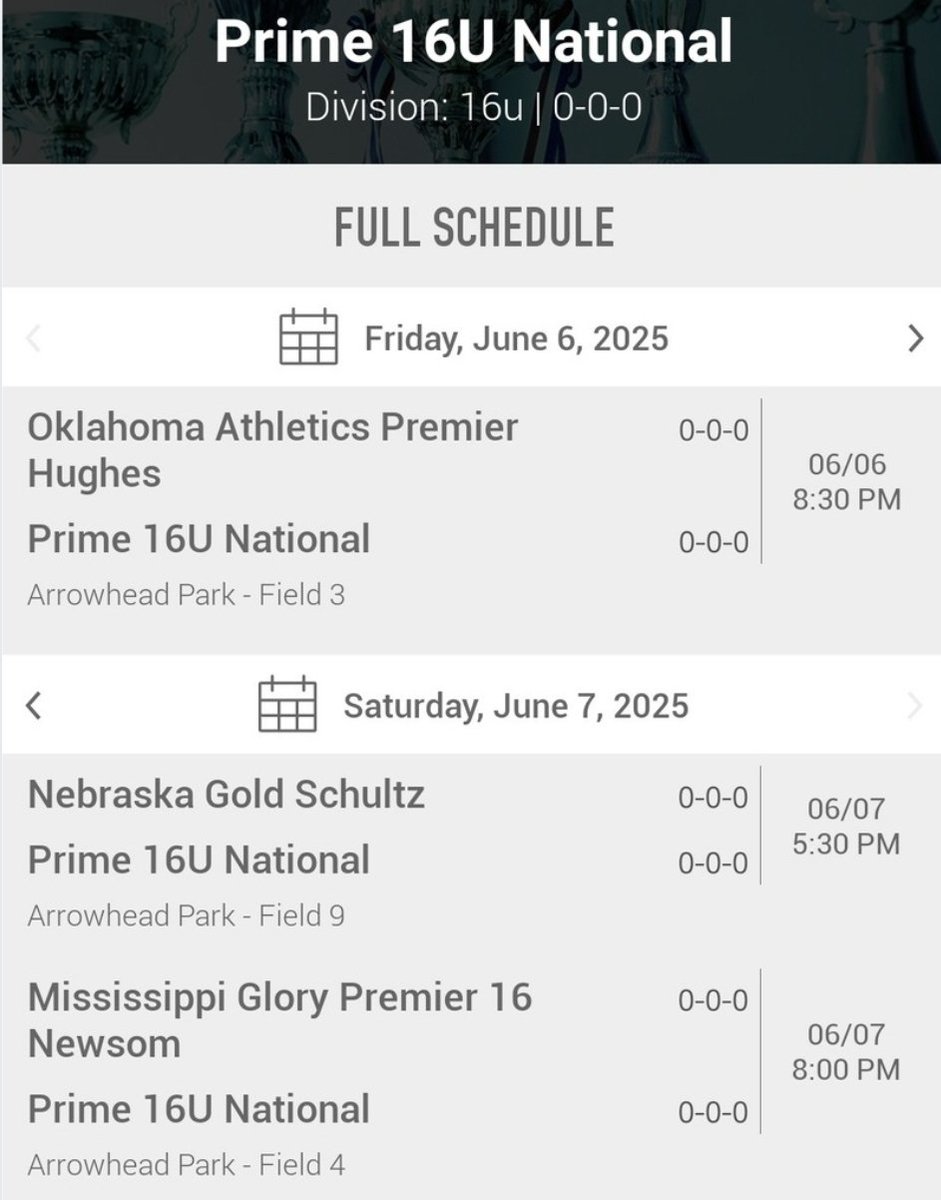Select the Mississippi Glory Premier 16 Newsom game
Screen dimensions: 941x1200
pyautogui.click(x=280, y=1020)
